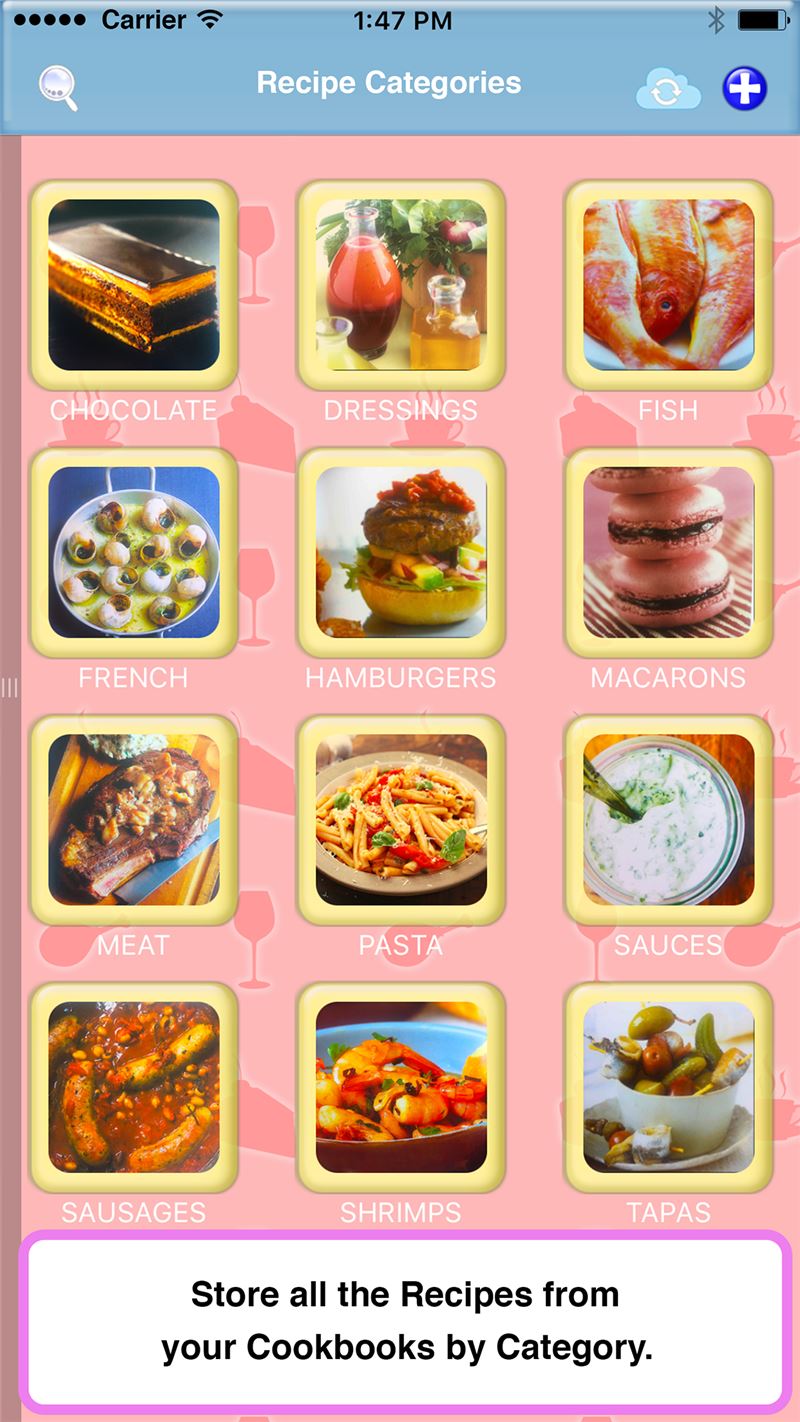The height and width of the screenshot is (1422, 800).
Task: Tap the cloud sync icon
Action: pyautogui.click(x=669, y=89)
